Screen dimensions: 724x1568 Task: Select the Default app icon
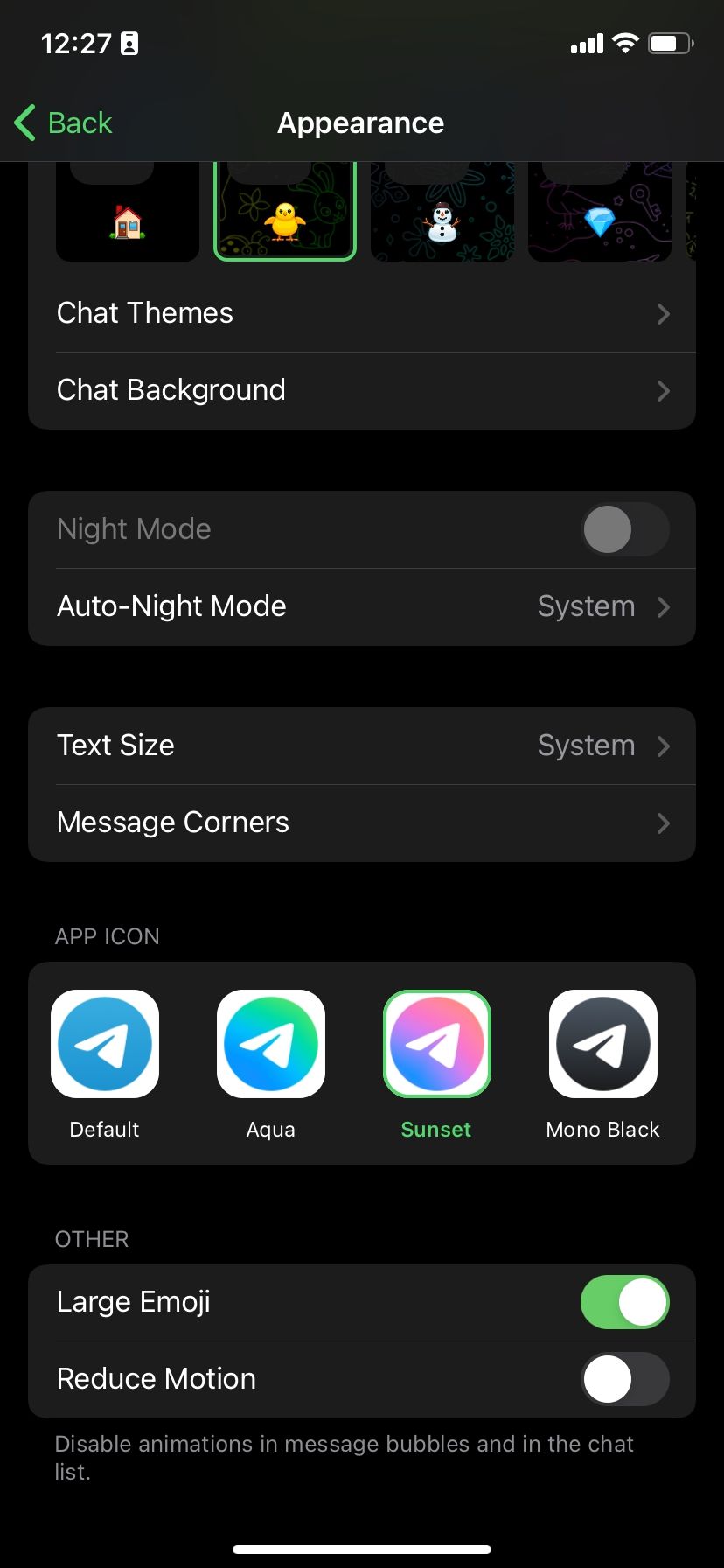[x=105, y=1044]
